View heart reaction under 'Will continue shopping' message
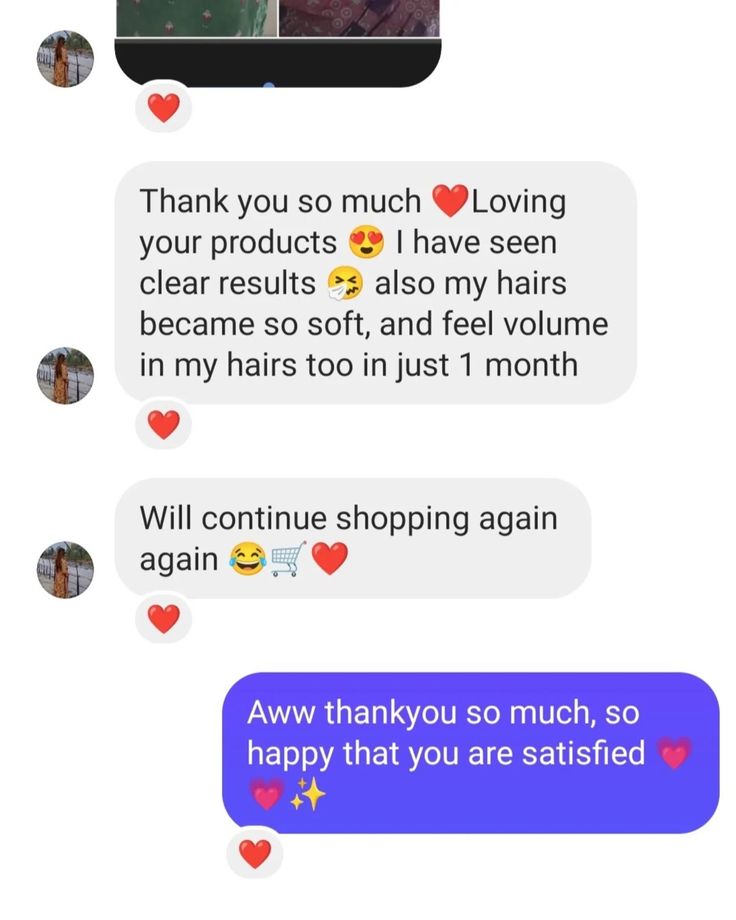The width and height of the screenshot is (736, 920). pos(163,620)
